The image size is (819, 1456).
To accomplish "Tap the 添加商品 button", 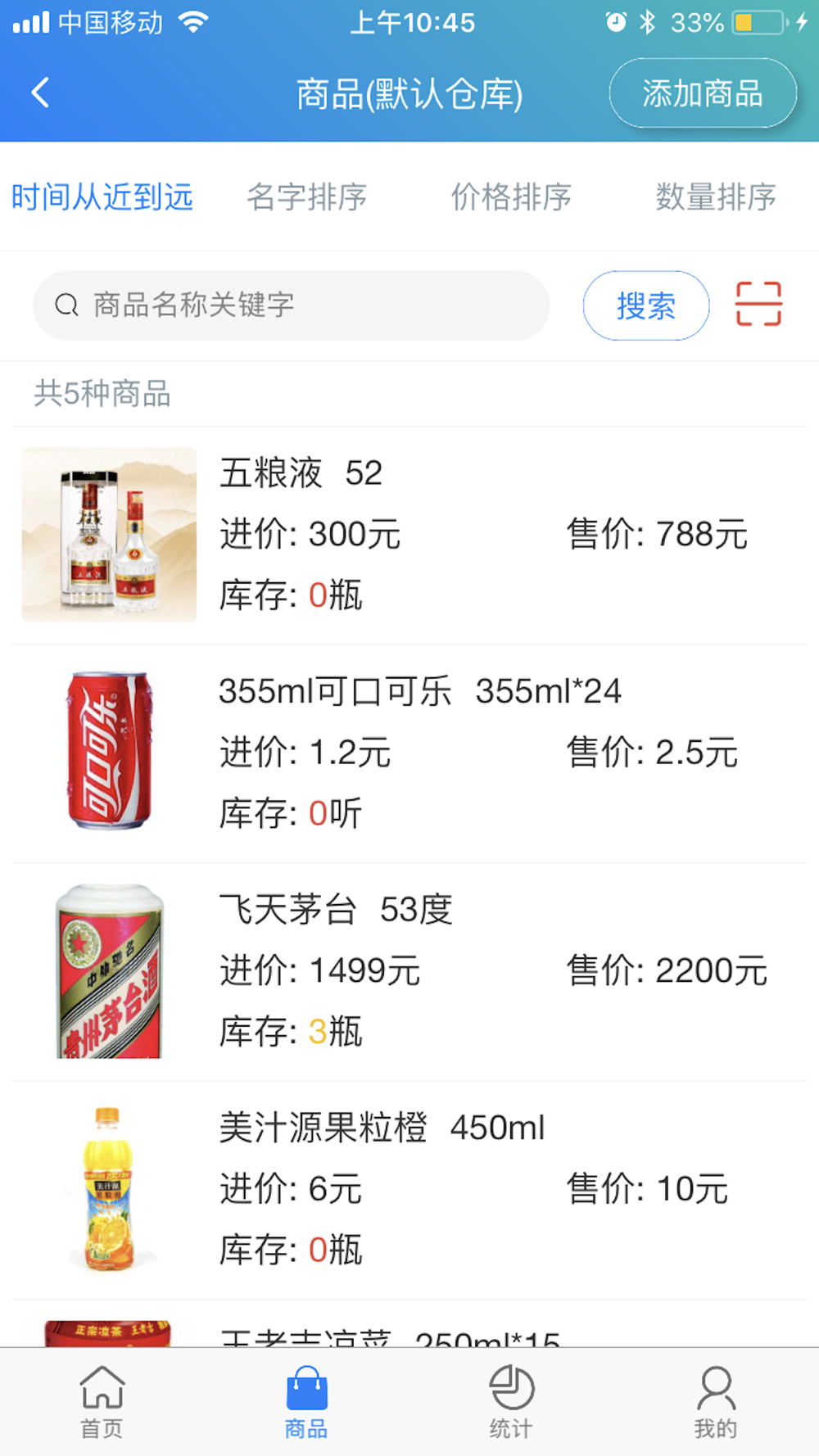I will pyautogui.click(x=702, y=93).
